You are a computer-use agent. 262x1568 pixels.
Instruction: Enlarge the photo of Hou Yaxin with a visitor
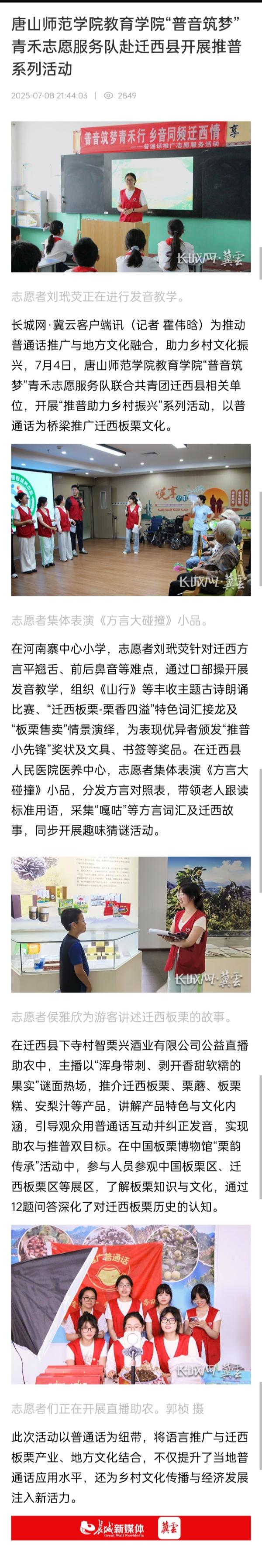[x=131, y=925]
